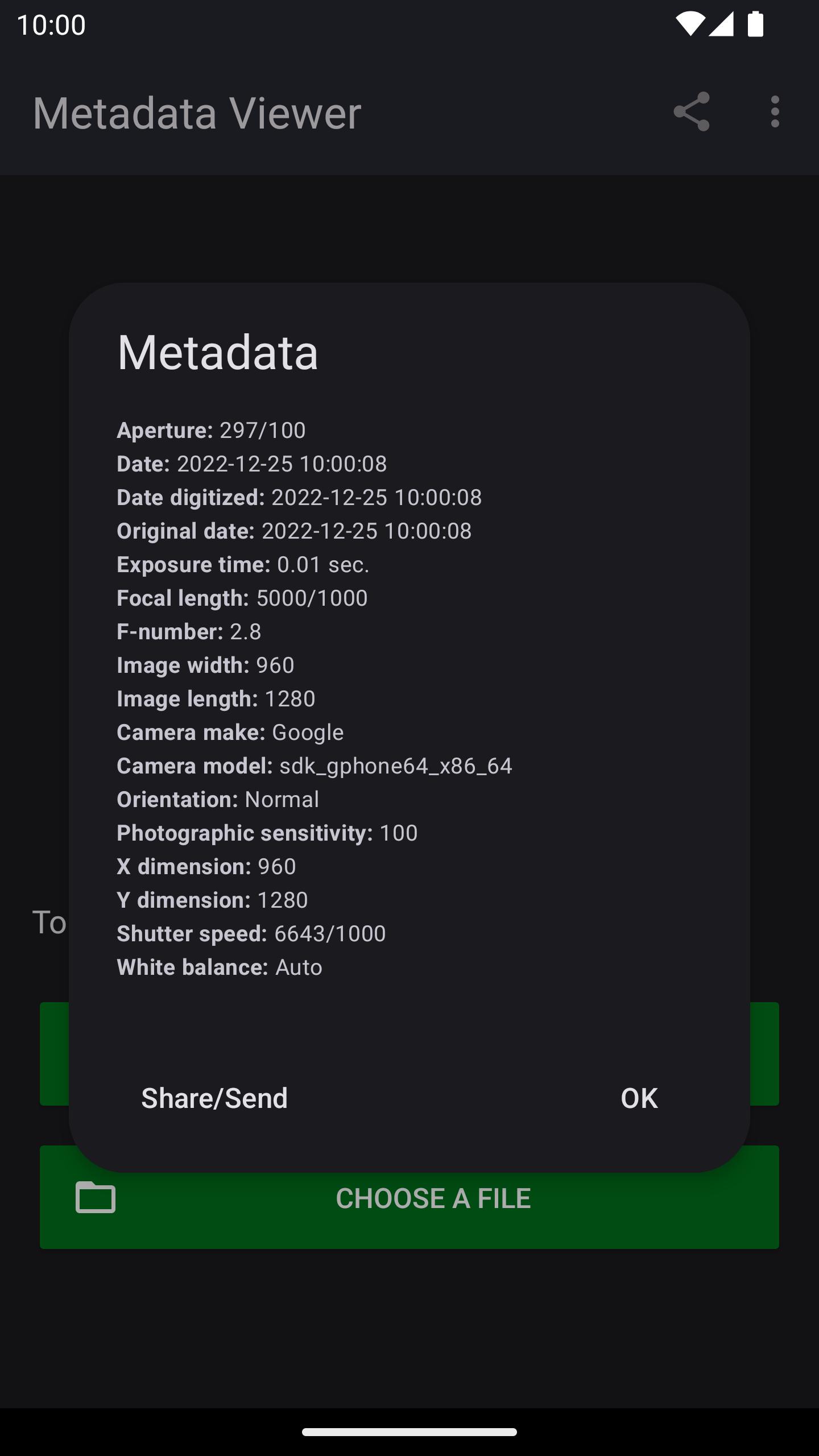Tap the share icon in the app bar
Image resolution: width=819 pixels, height=1456 pixels.
pyautogui.click(x=691, y=112)
